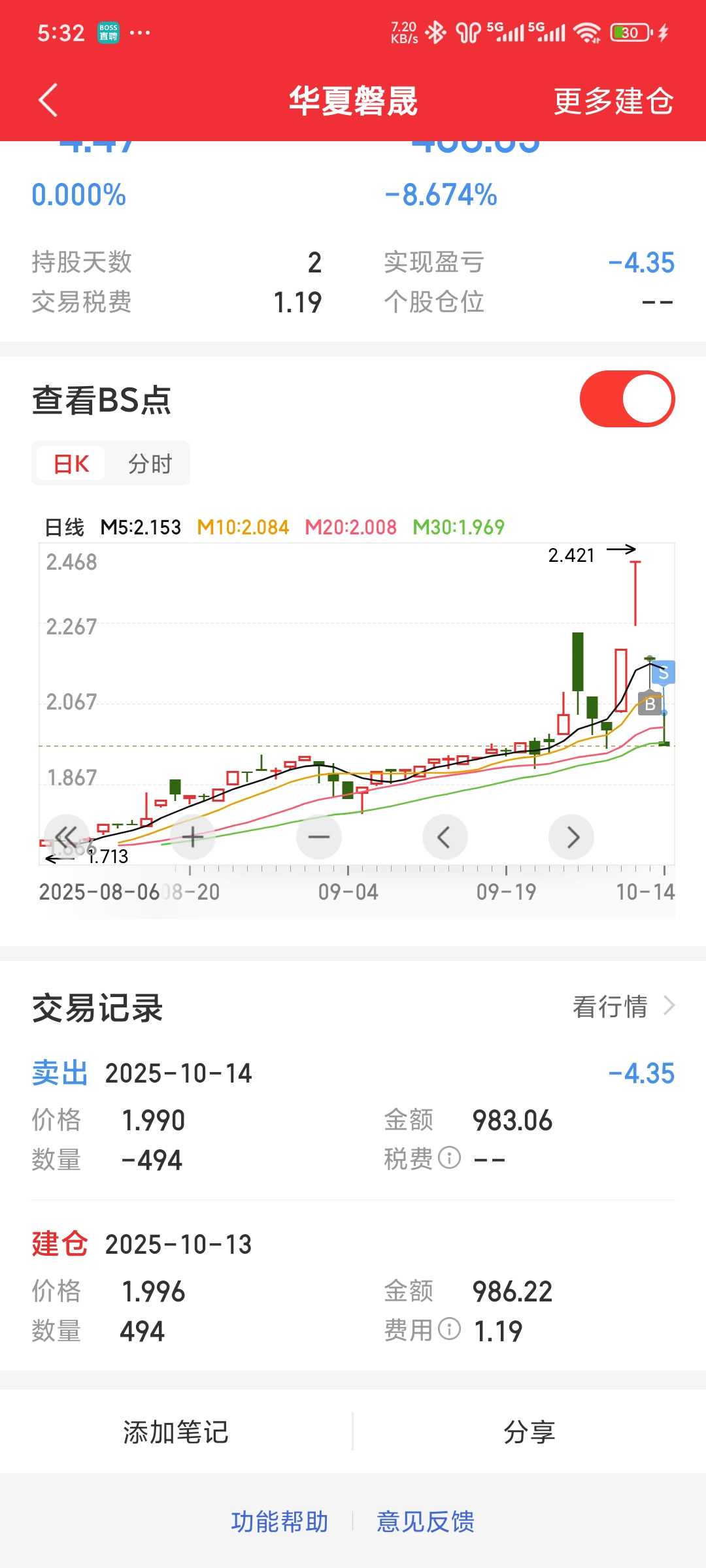Show info about 税费 on the sell record
This screenshot has height=1568, width=706.
(x=449, y=1158)
